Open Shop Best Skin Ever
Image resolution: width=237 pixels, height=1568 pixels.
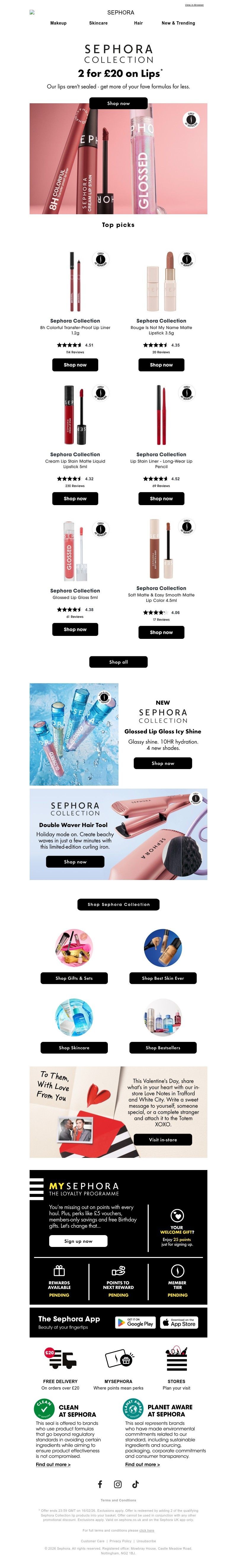click(x=163, y=978)
